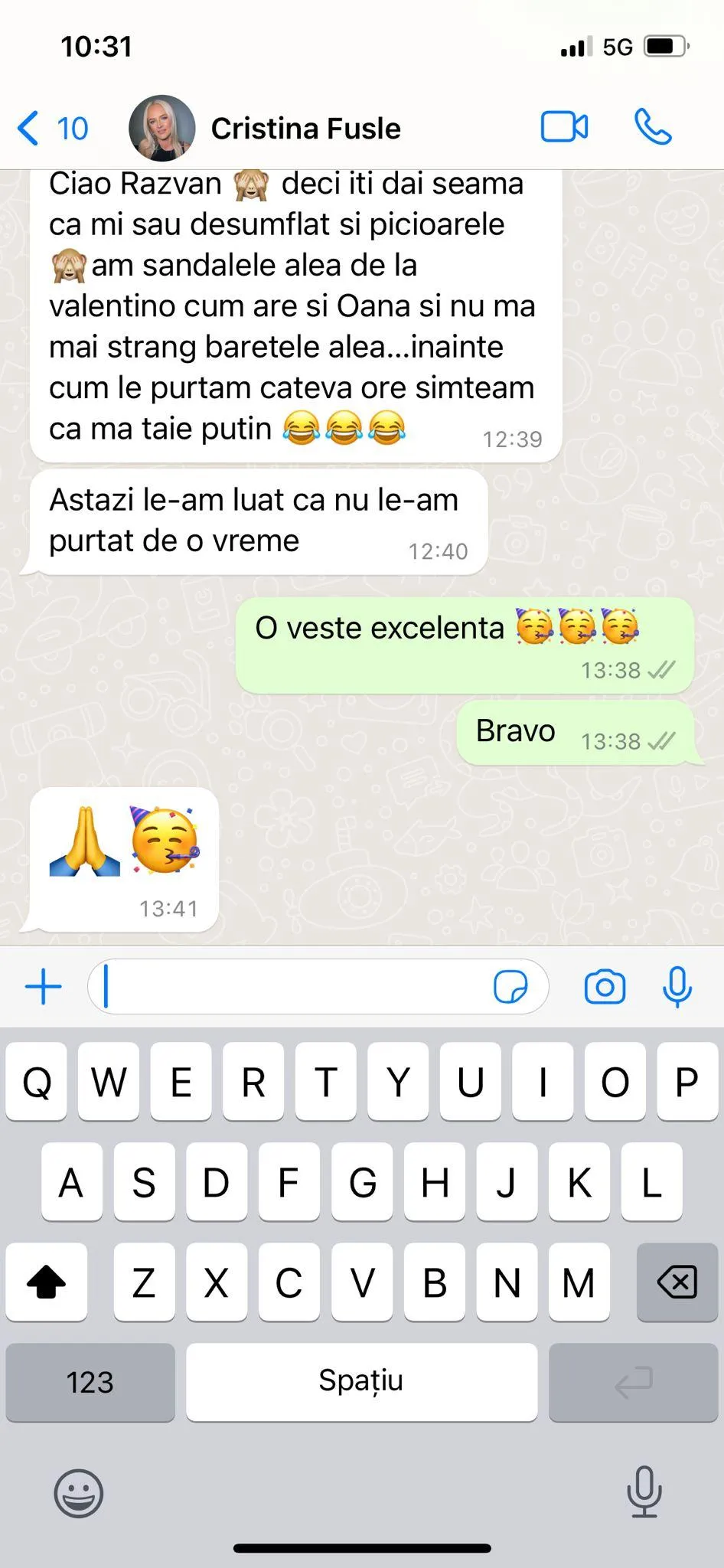The height and width of the screenshot is (1568, 724).
Task: Tap the shift key on keyboard
Action: [x=46, y=1282]
